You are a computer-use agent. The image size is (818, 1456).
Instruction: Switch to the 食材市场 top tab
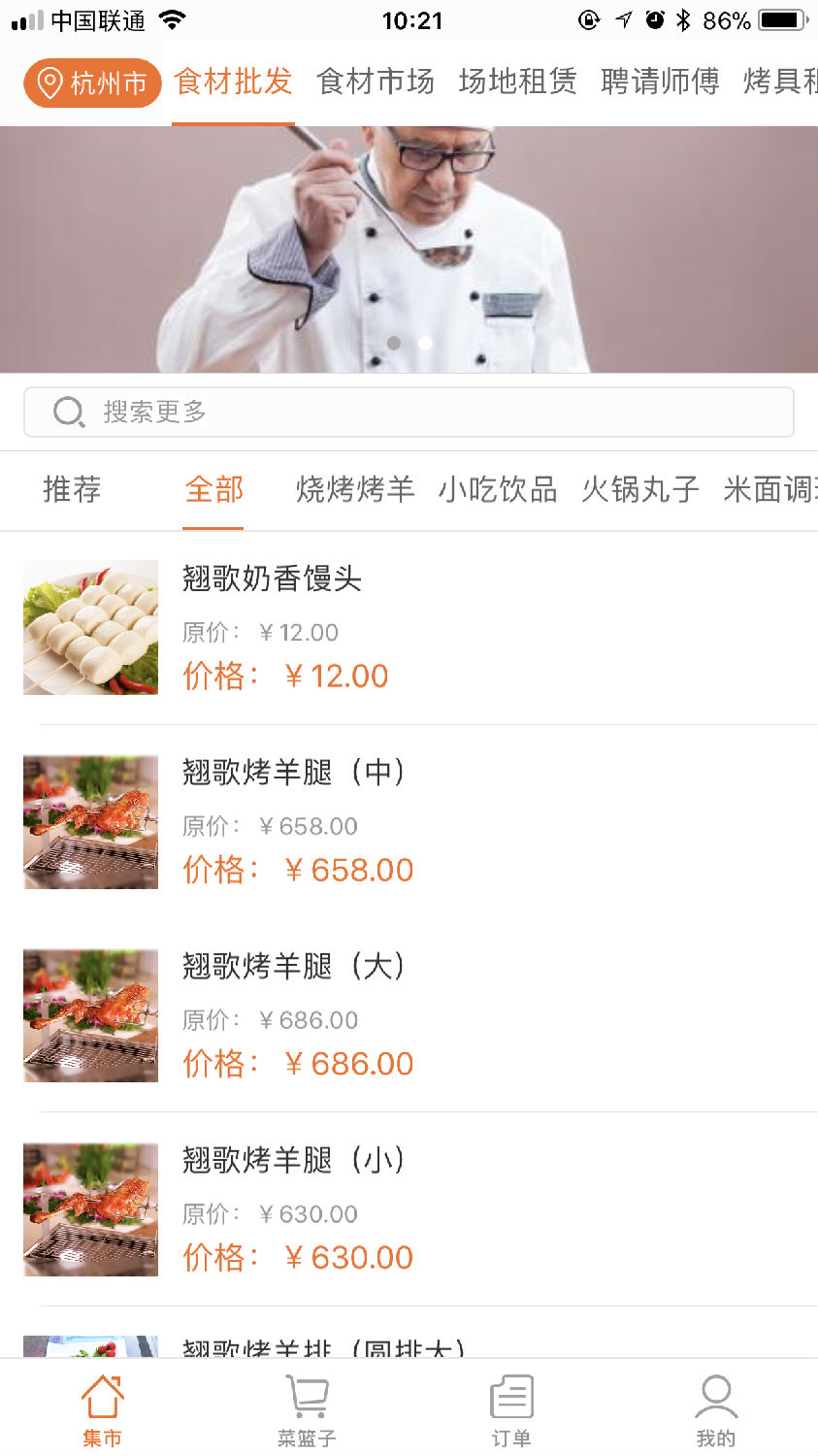coord(376,83)
